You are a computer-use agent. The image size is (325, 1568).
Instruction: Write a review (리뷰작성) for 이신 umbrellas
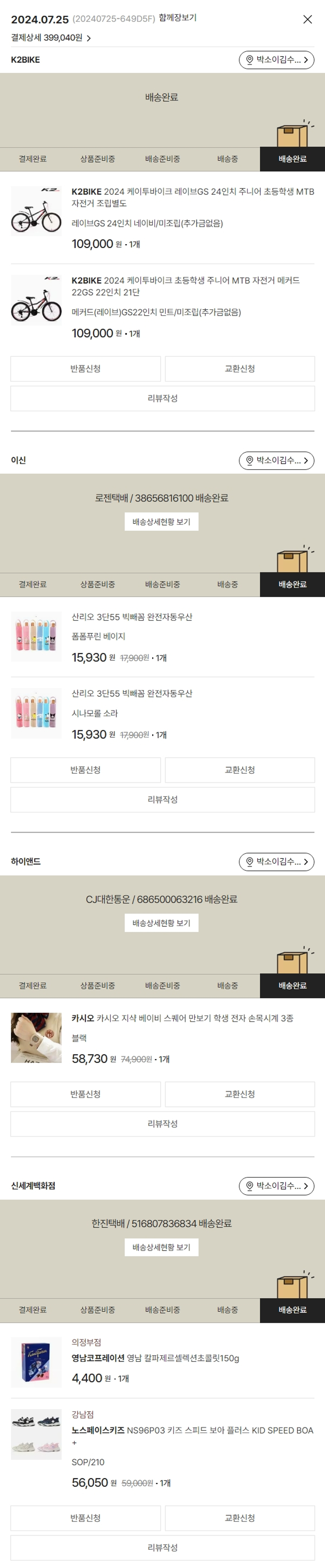tap(162, 799)
